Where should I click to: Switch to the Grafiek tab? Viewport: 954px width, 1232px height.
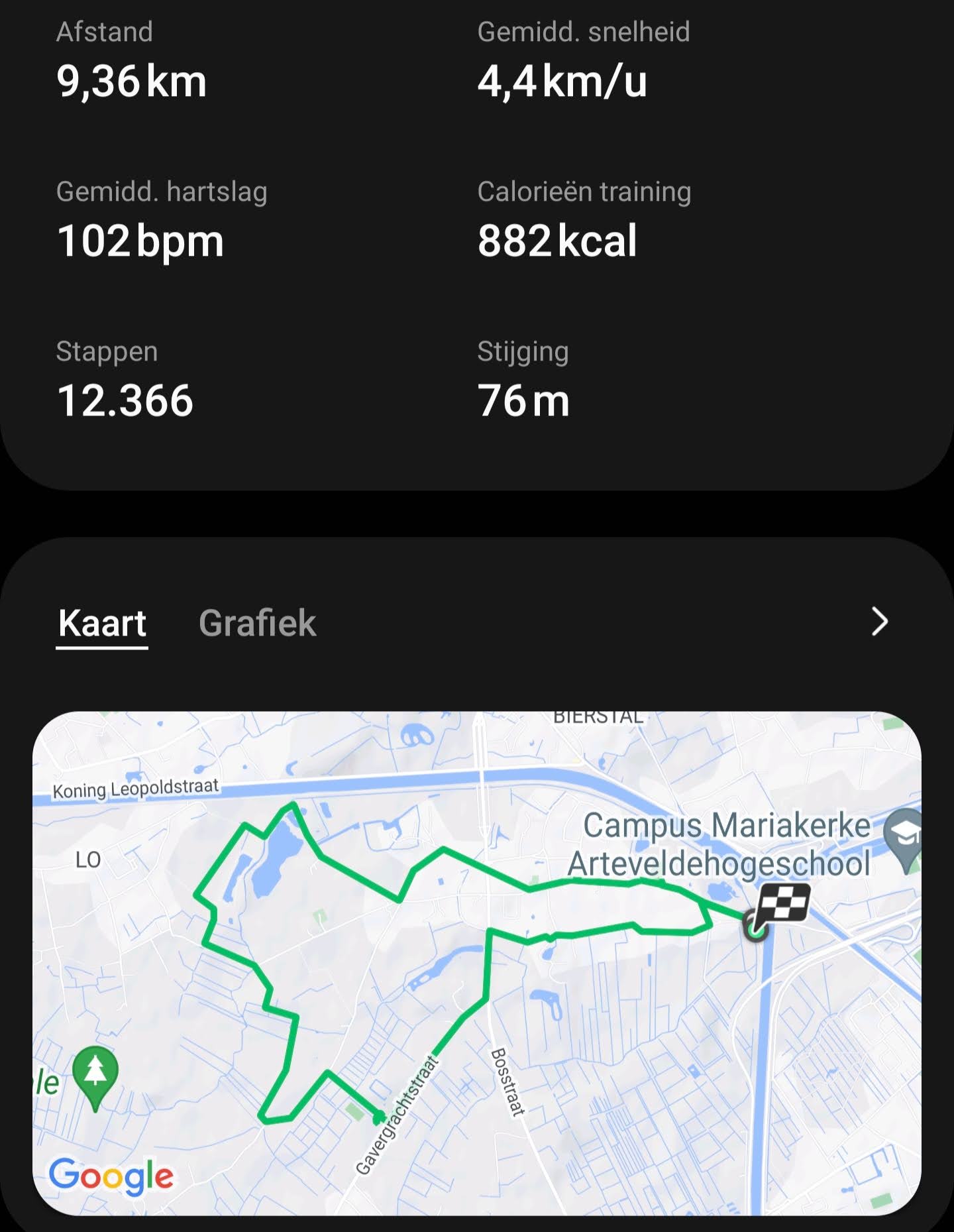point(257,623)
